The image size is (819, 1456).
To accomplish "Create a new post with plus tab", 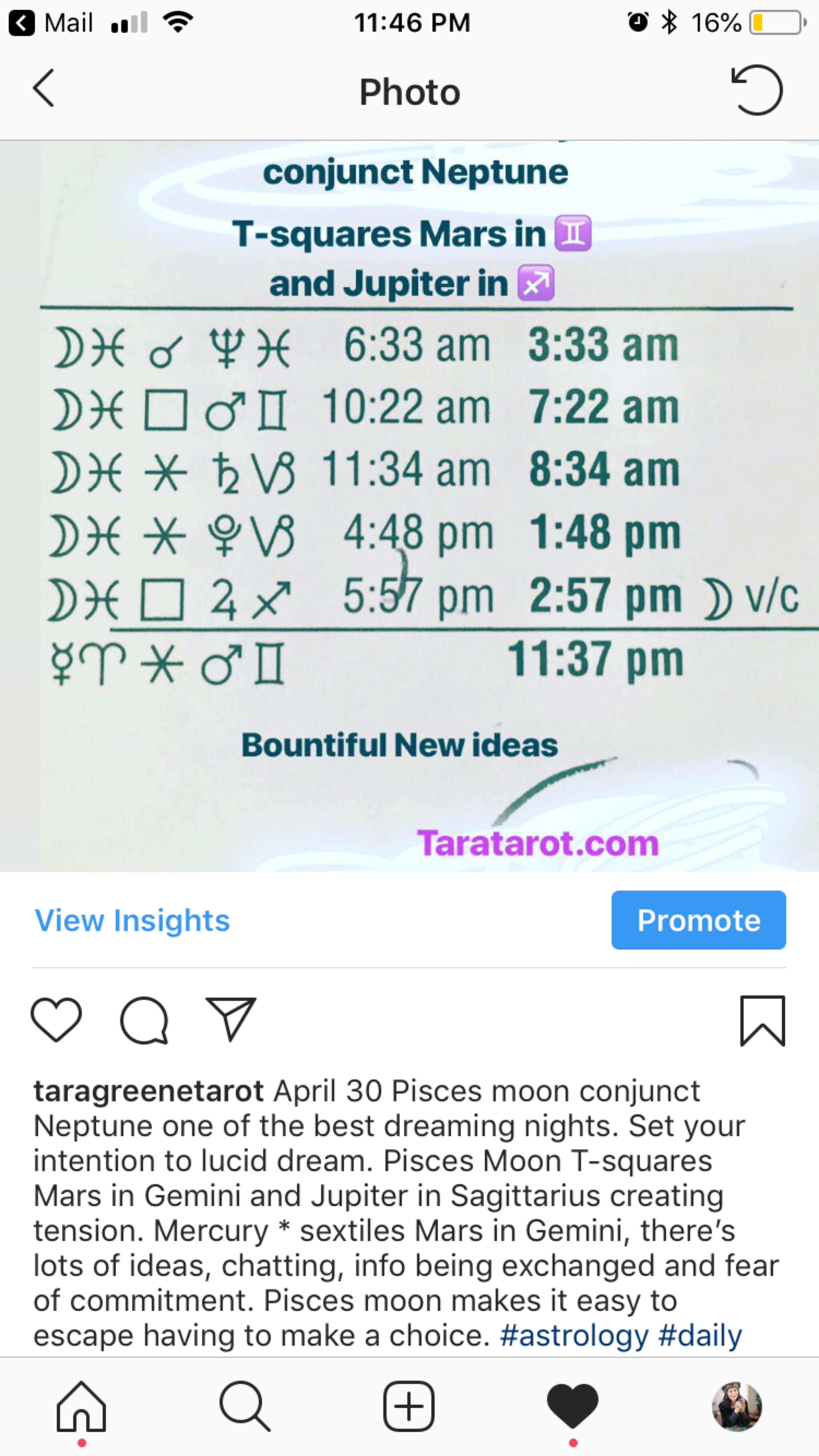I will (x=409, y=1407).
